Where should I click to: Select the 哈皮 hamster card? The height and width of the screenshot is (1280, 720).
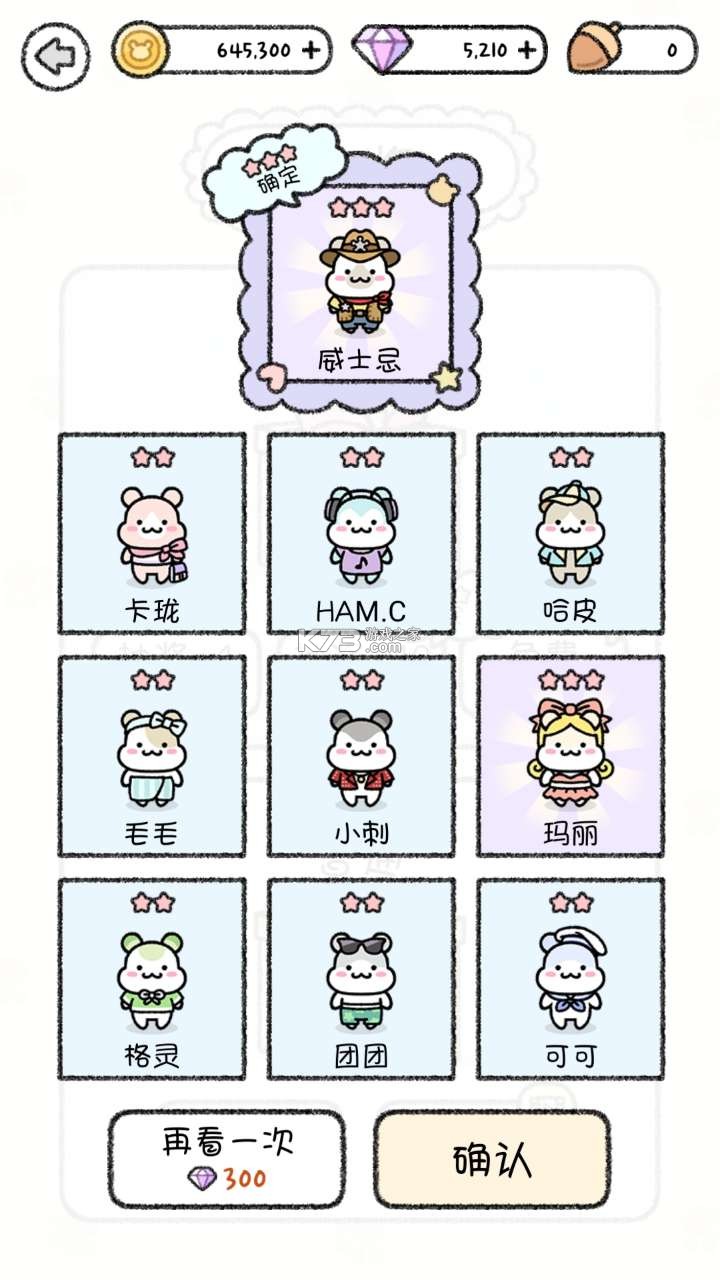[570, 533]
